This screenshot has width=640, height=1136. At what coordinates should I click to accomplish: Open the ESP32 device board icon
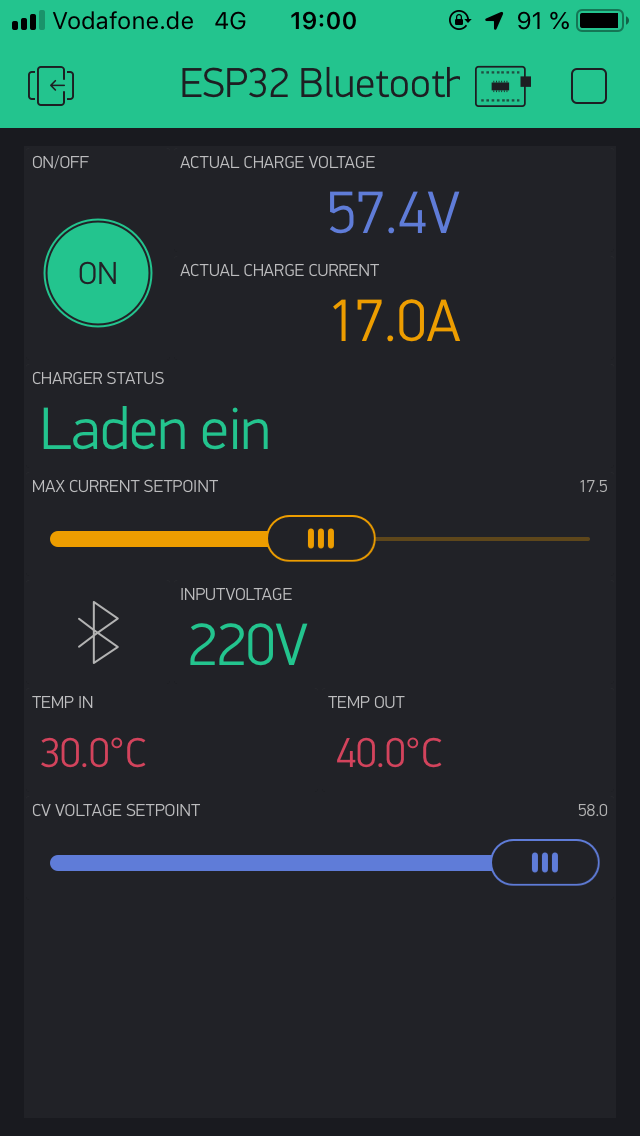click(x=502, y=86)
